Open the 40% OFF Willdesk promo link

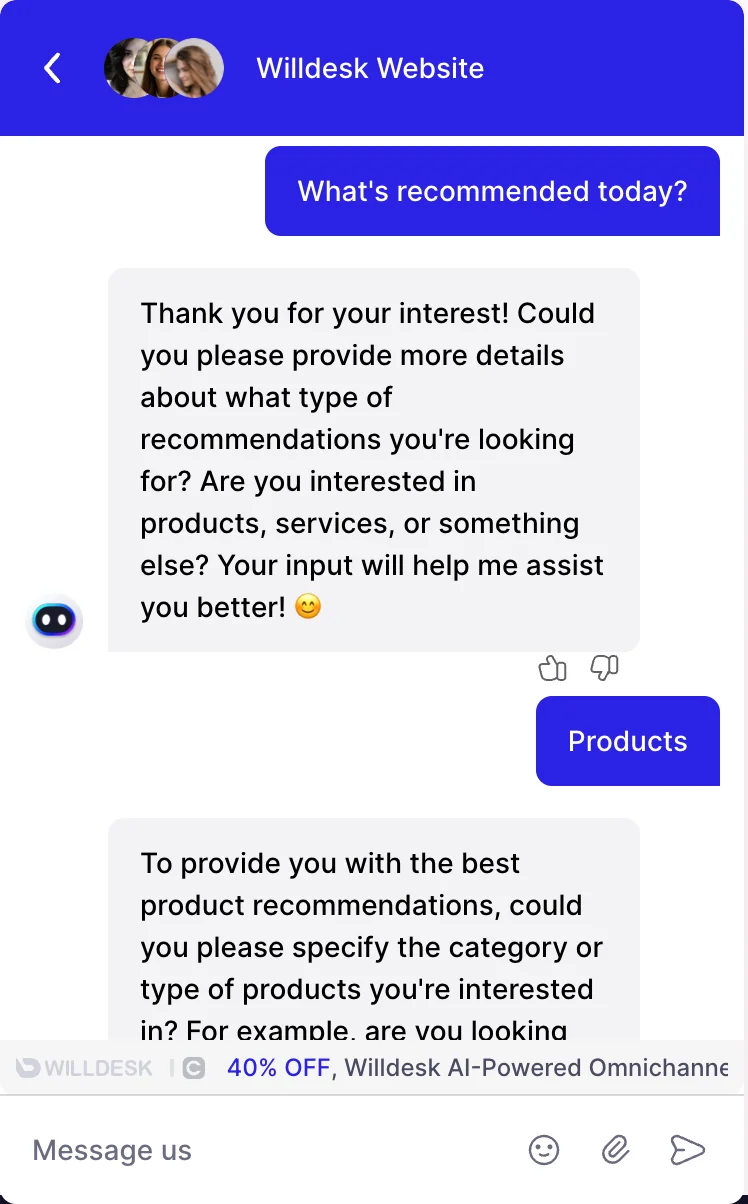(x=278, y=1068)
